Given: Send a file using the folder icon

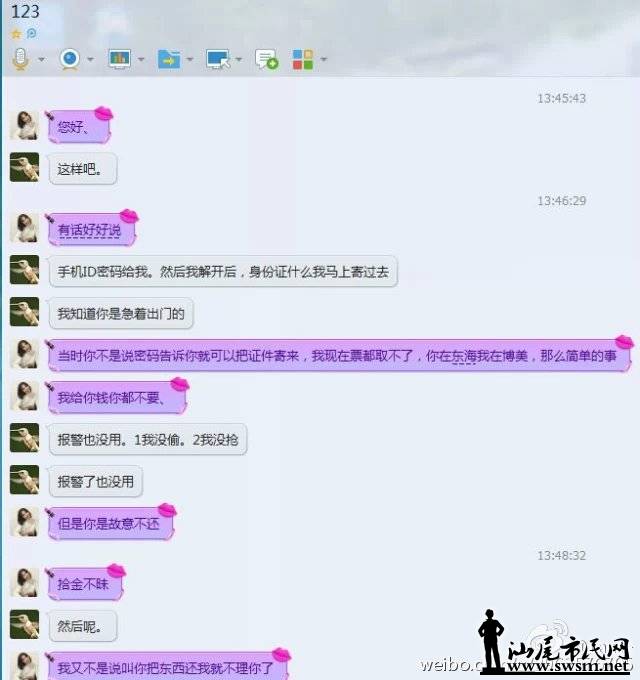Looking at the screenshot, I should tap(168, 59).
